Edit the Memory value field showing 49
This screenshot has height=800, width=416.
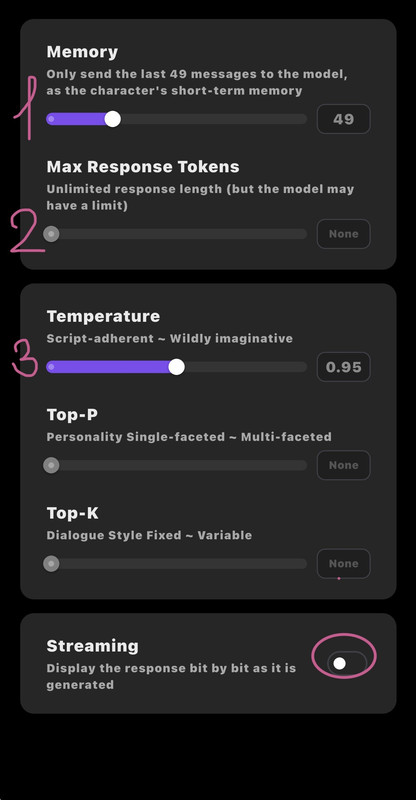point(344,119)
